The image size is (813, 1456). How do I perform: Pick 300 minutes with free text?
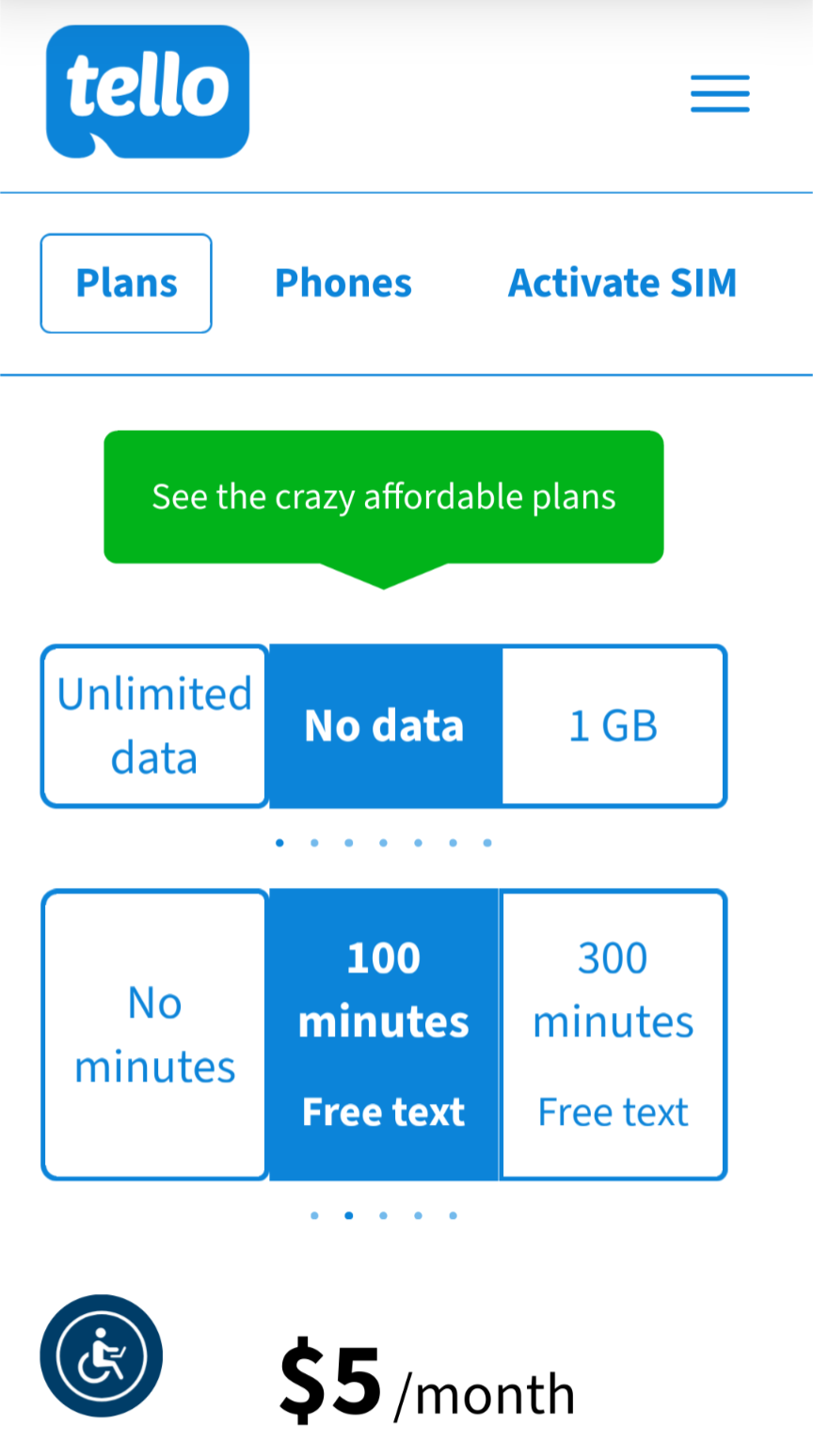614,1034
